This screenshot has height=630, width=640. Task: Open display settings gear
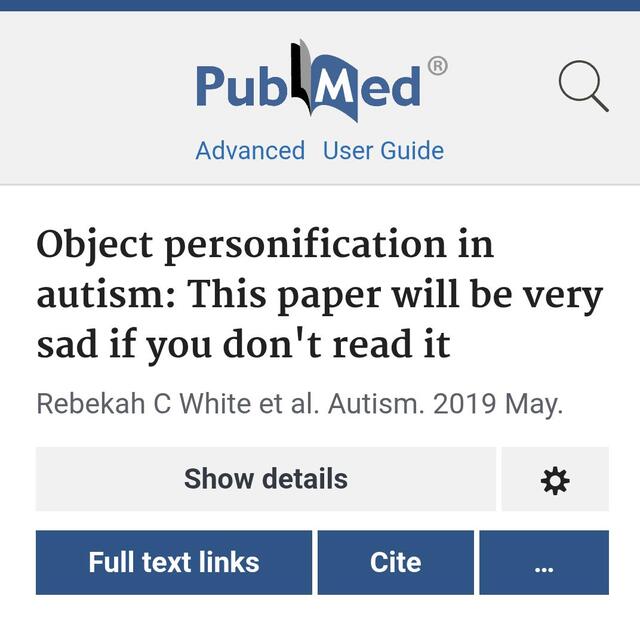coord(554,480)
